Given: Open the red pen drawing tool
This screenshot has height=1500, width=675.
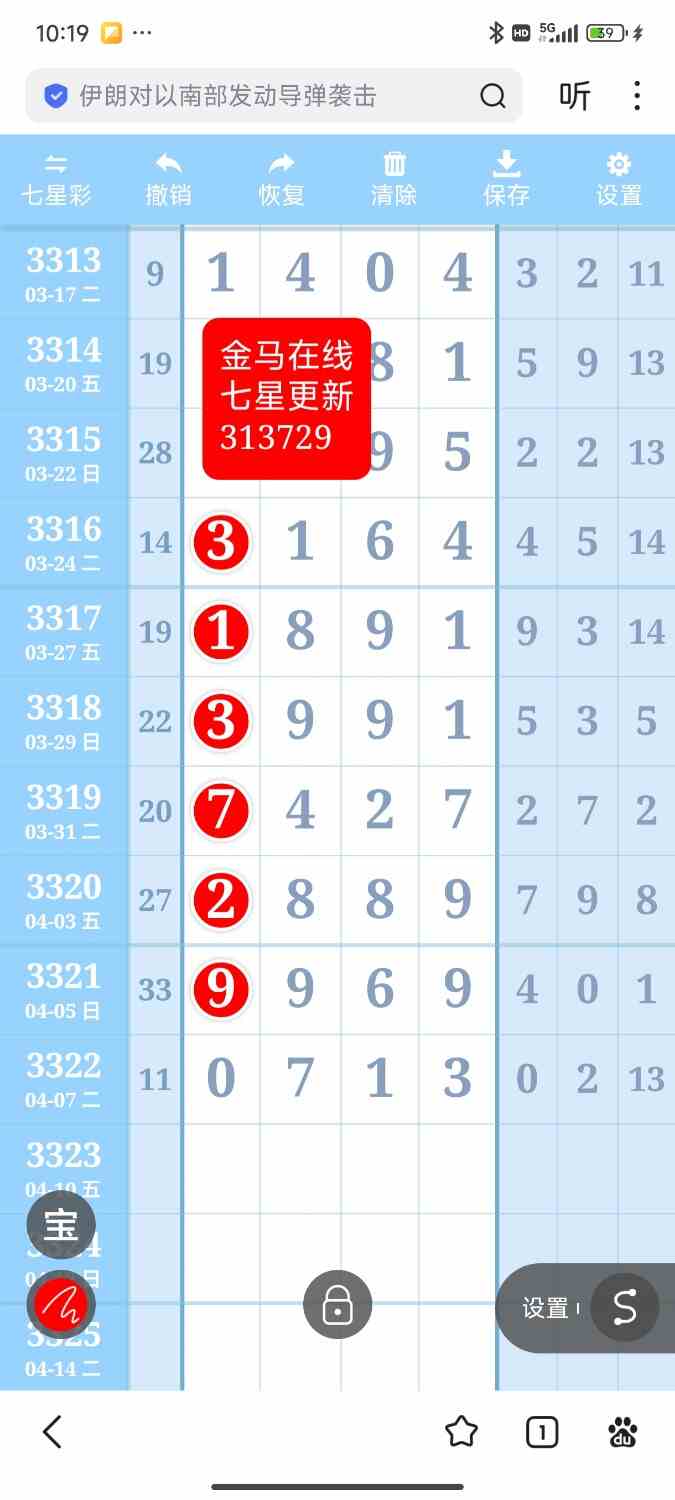Looking at the screenshot, I should pyautogui.click(x=61, y=1304).
